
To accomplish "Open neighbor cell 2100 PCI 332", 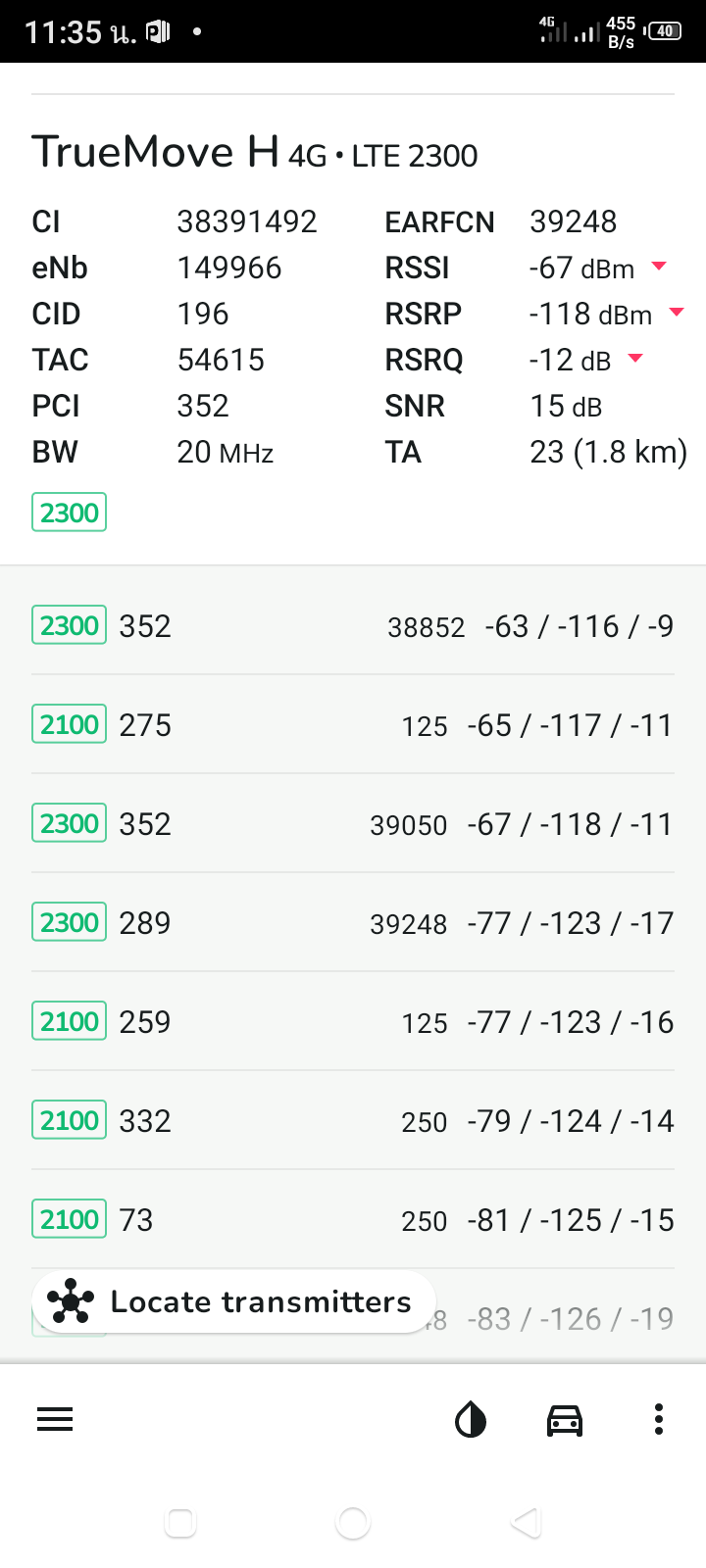I will [x=353, y=1121].
